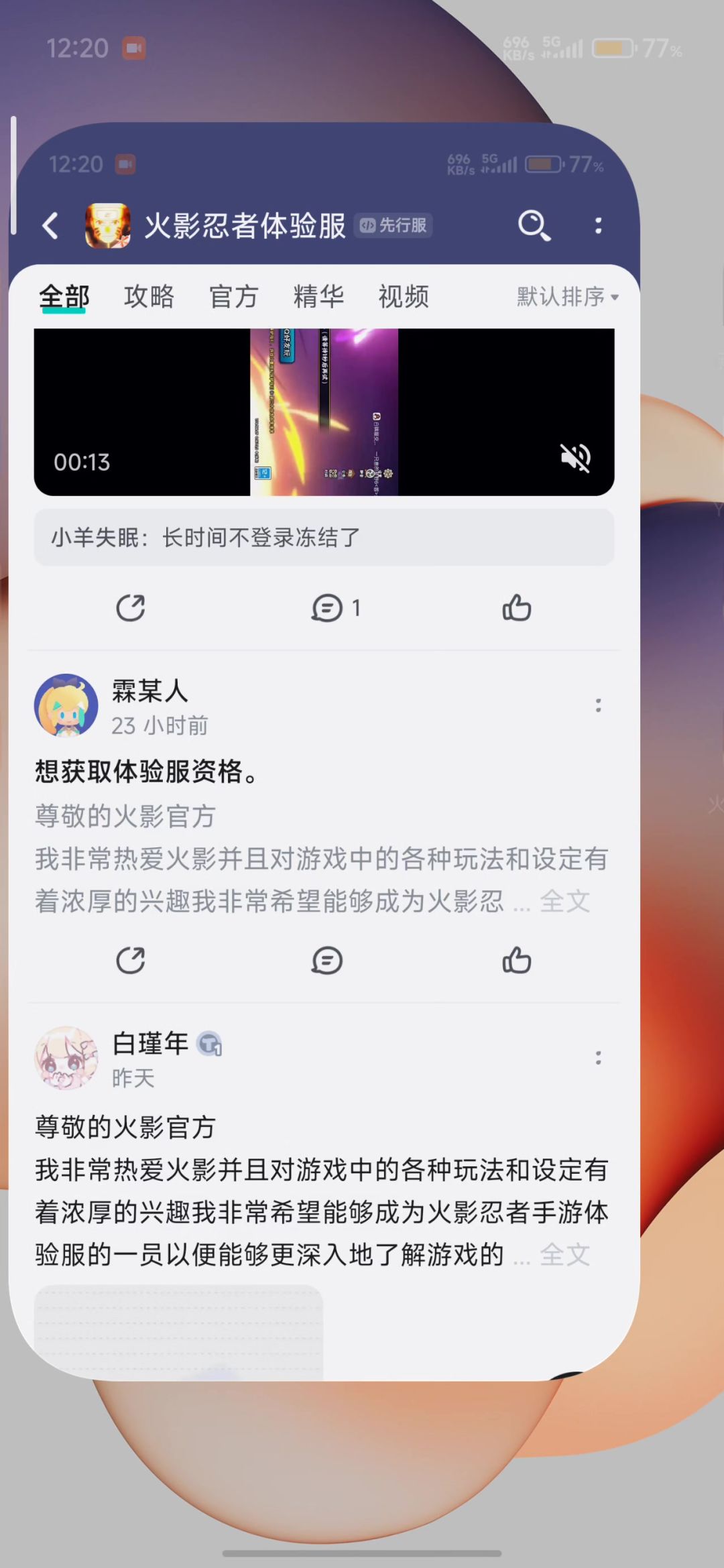Open the top bar overflow menu
The height and width of the screenshot is (1568, 724).
point(598,225)
